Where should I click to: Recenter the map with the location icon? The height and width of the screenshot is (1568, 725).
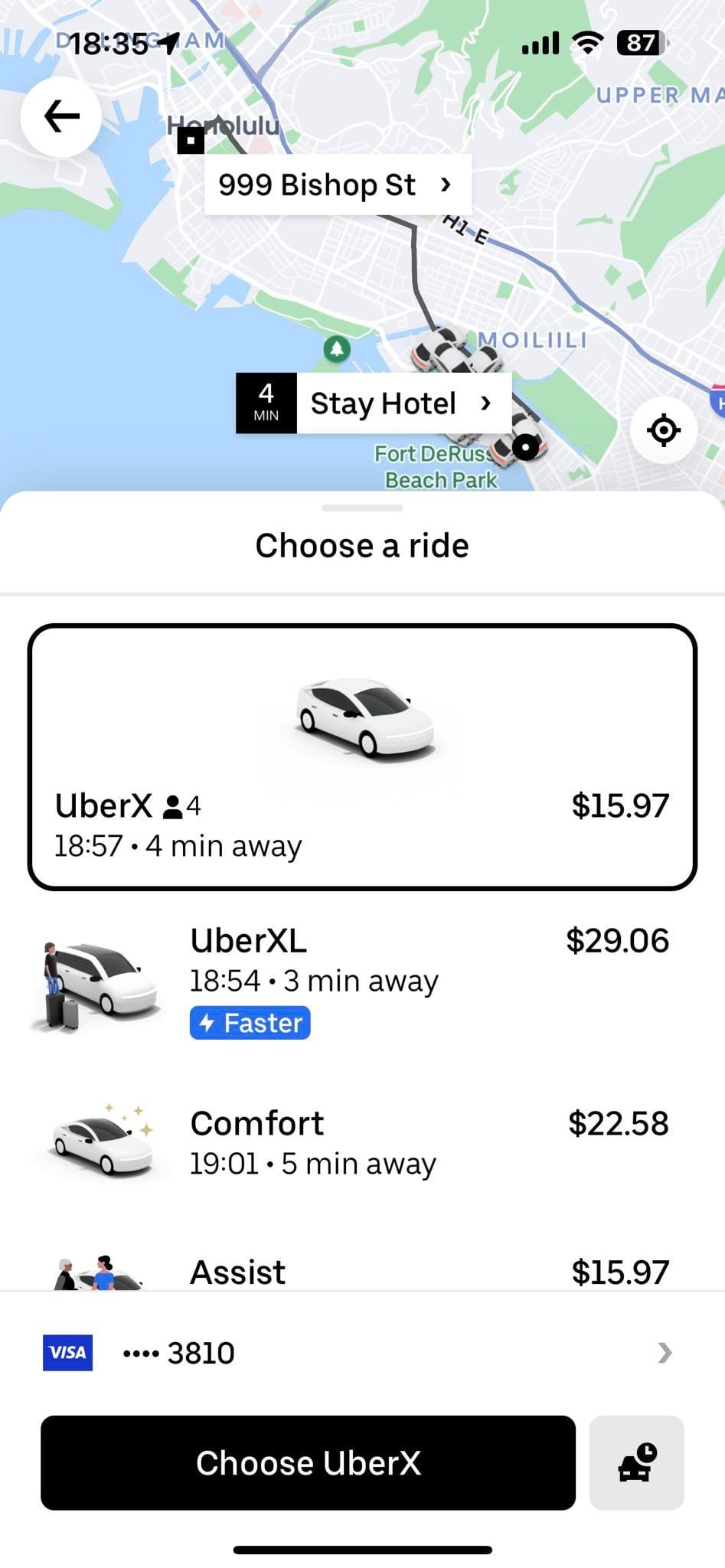[x=663, y=430]
